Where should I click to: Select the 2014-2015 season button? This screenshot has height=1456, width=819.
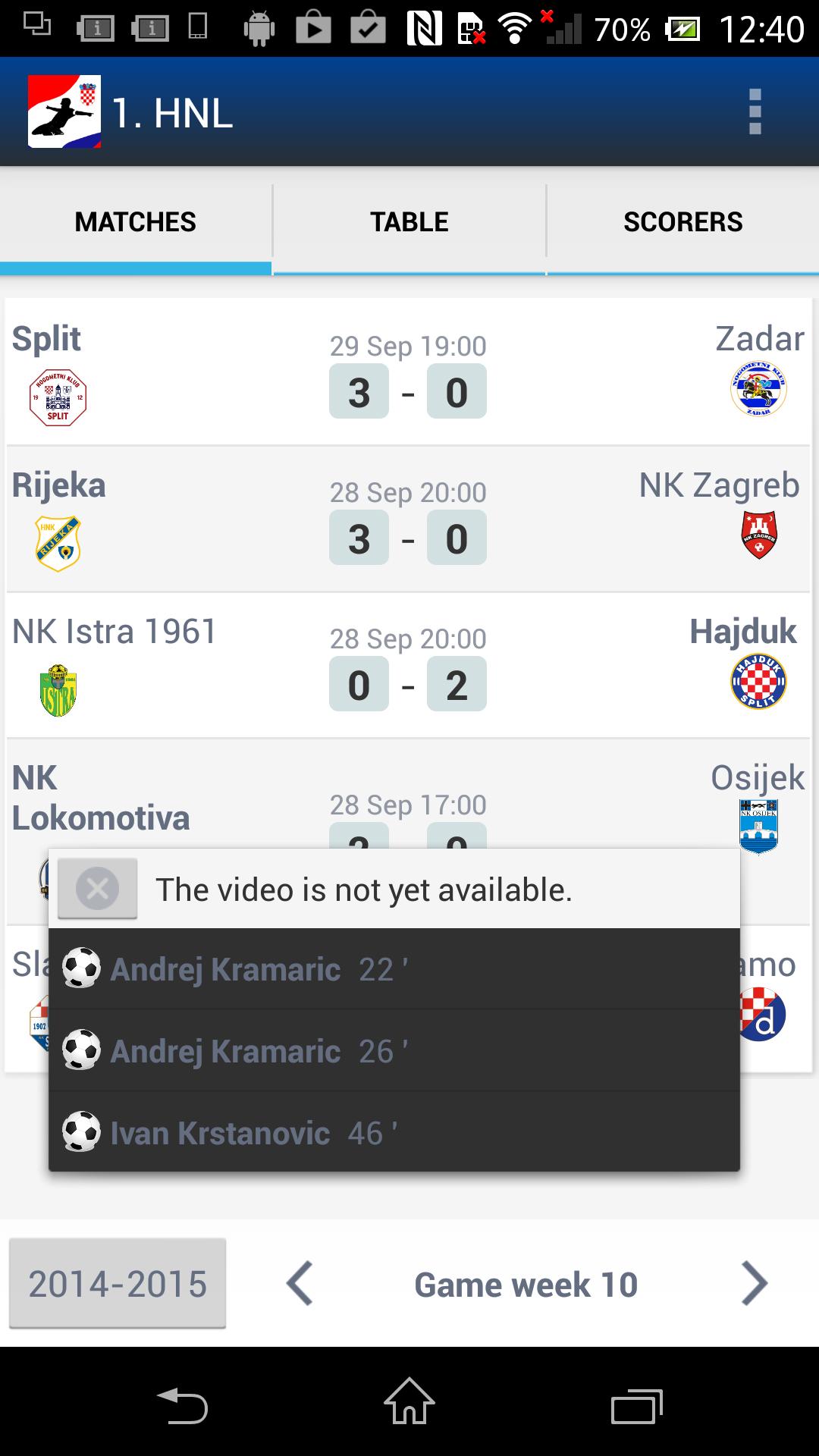tap(116, 1283)
